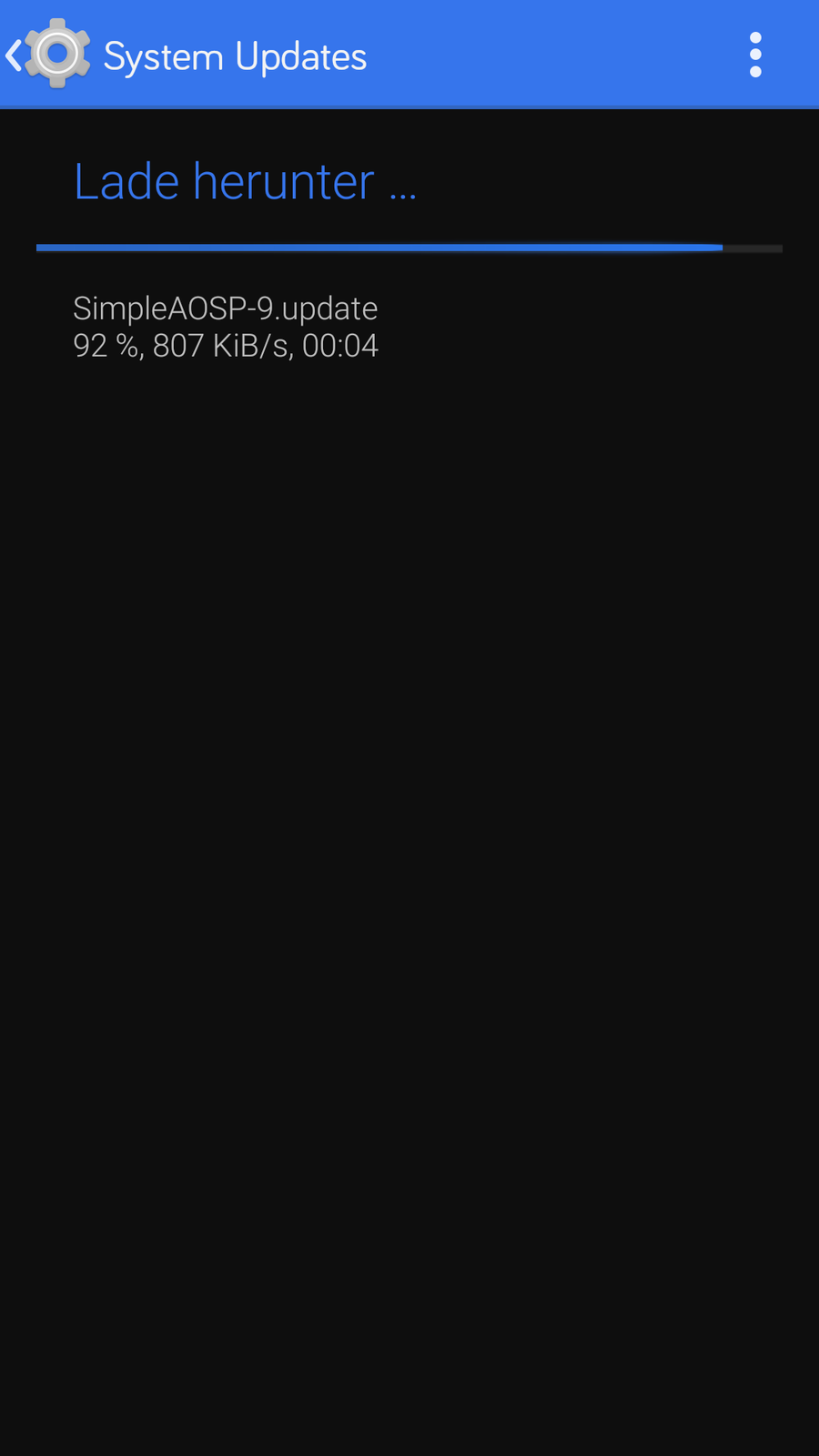Open the overflow menu
Screen dimensions: 819x1456
(754, 56)
